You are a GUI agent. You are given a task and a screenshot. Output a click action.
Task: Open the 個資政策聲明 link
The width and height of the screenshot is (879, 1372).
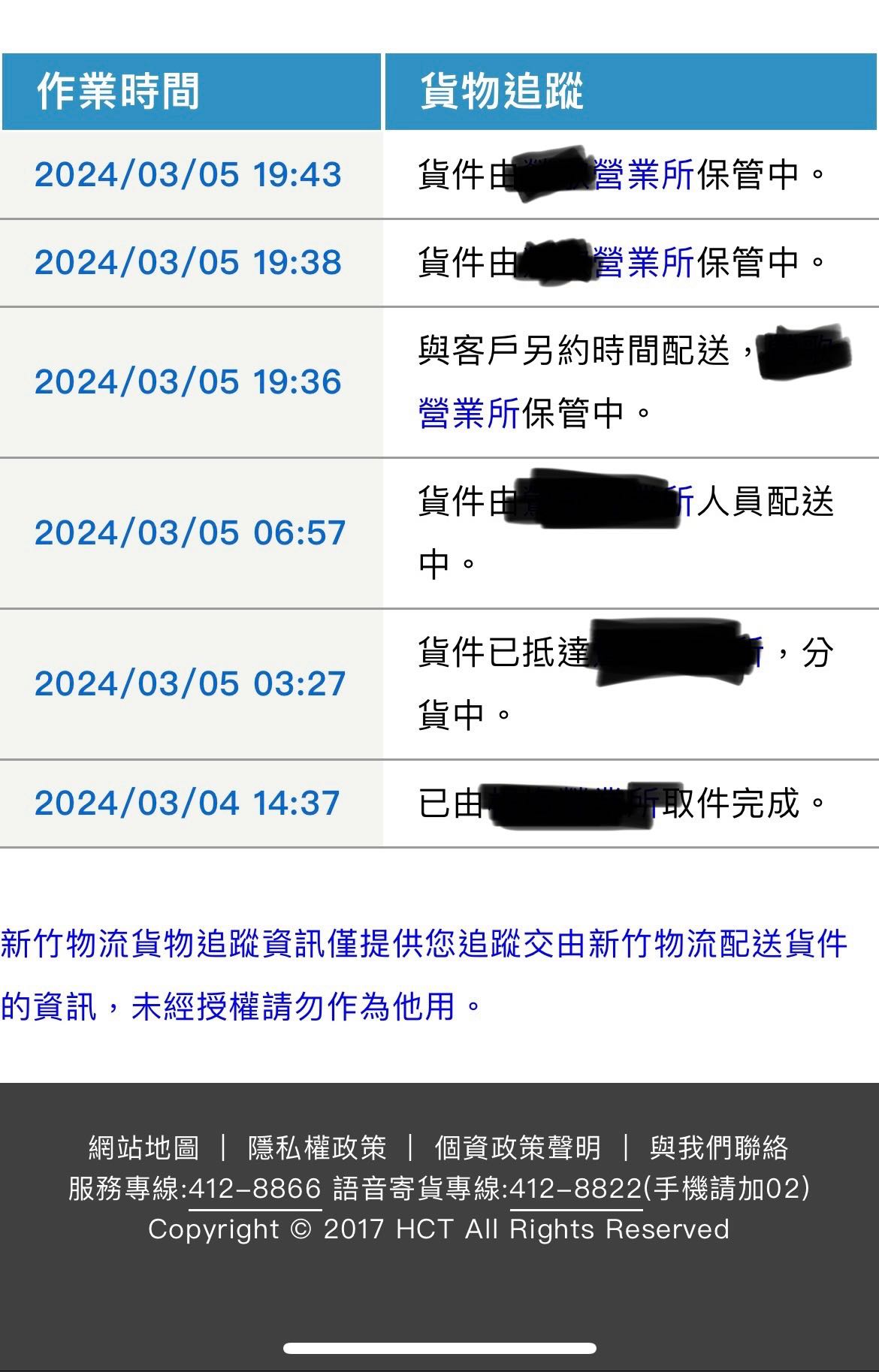coord(518,1147)
